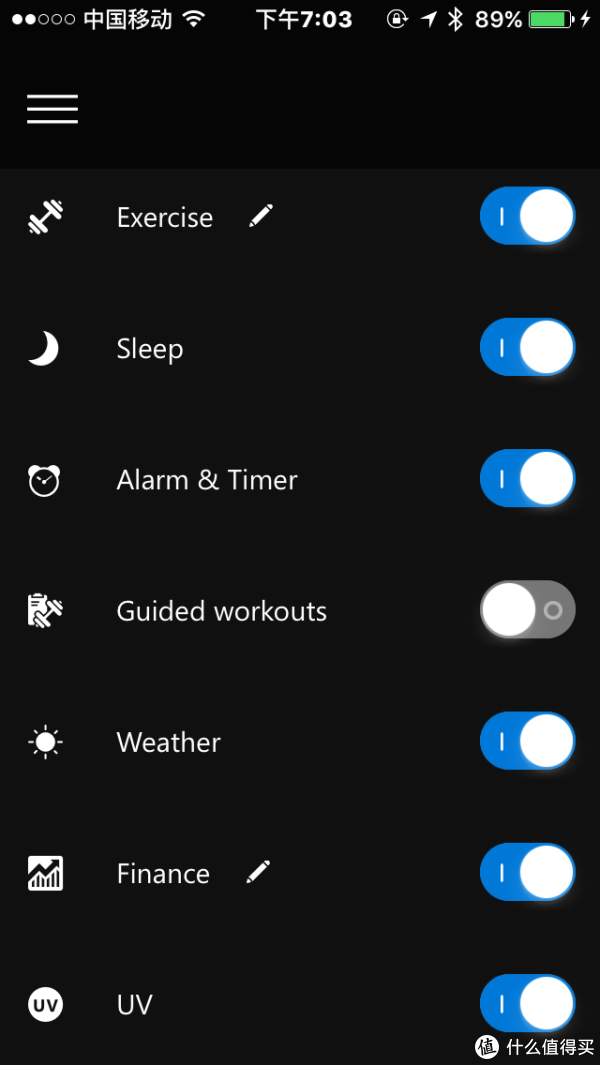Enable Guided workouts
Viewport: 600px width, 1065px height.
(528, 609)
